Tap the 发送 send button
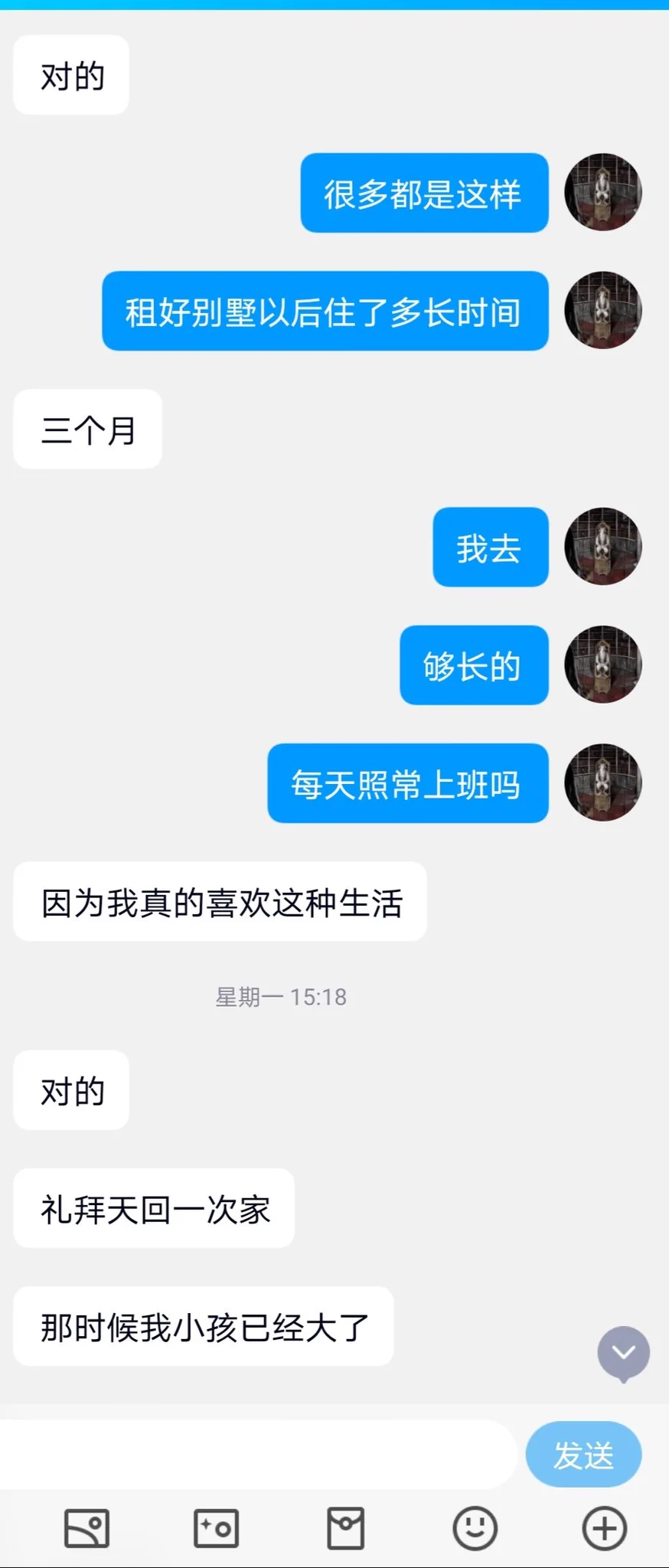This screenshot has width=669, height=1568. coord(583,1454)
